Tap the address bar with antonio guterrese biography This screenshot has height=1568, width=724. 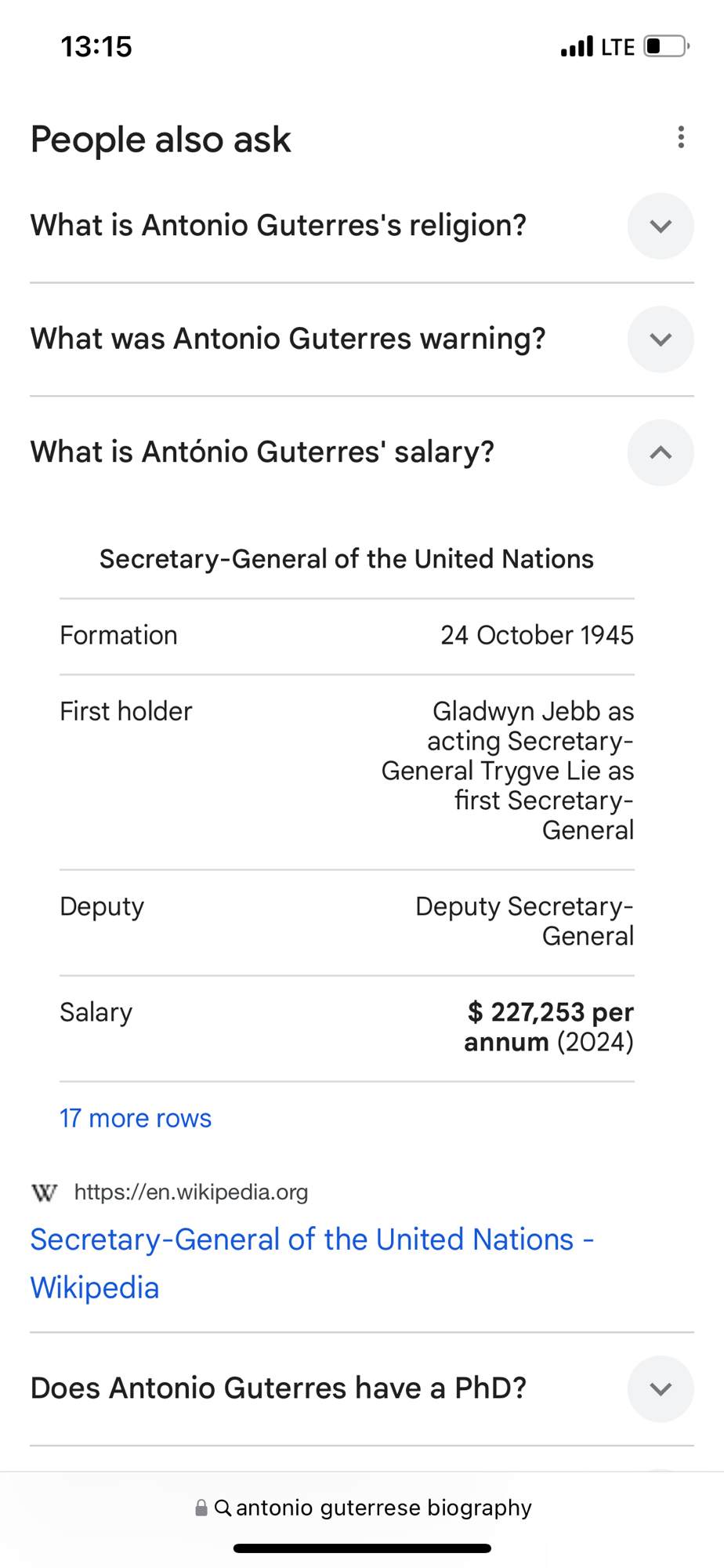click(362, 1508)
